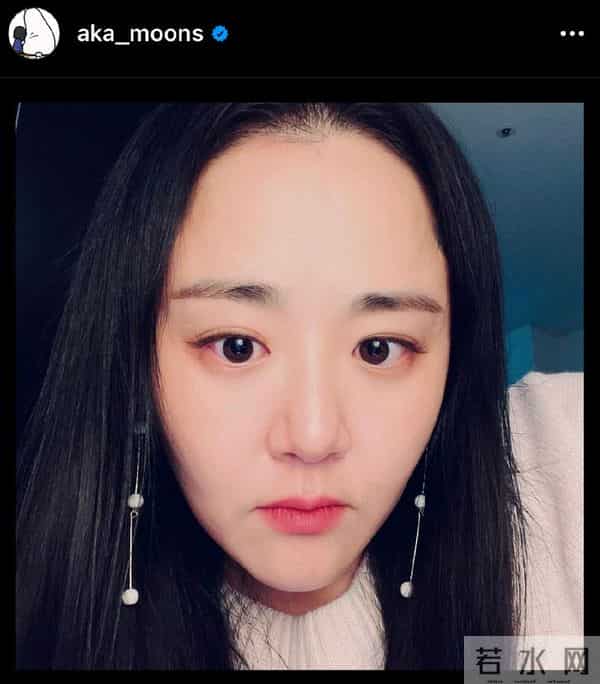The width and height of the screenshot is (600, 684).
Task: Open the aka_moons username link
Action: pos(140,33)
